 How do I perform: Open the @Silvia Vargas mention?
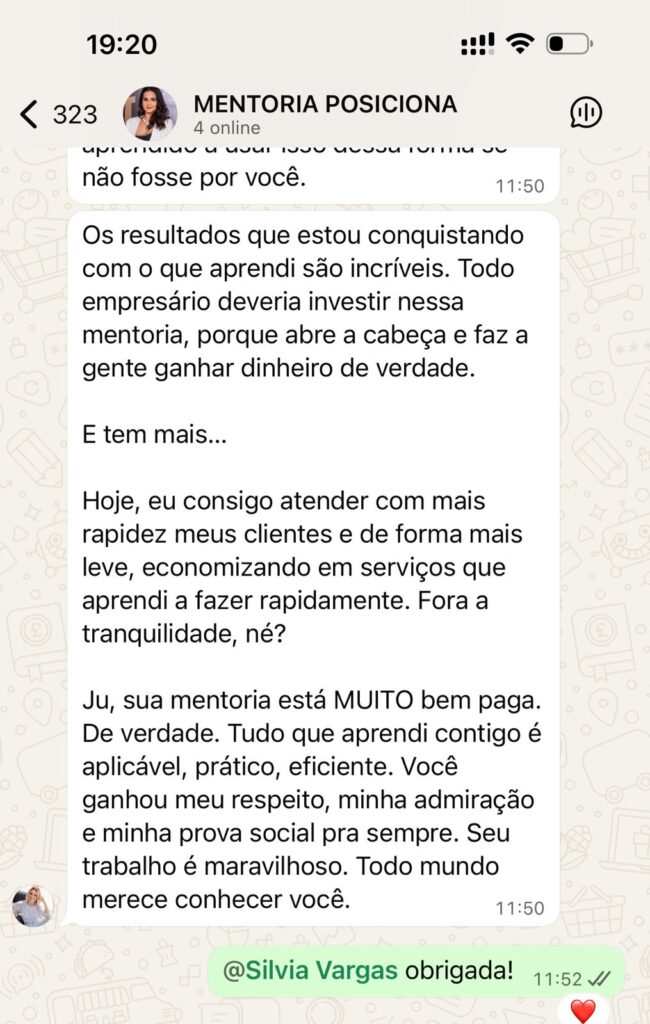308,972
